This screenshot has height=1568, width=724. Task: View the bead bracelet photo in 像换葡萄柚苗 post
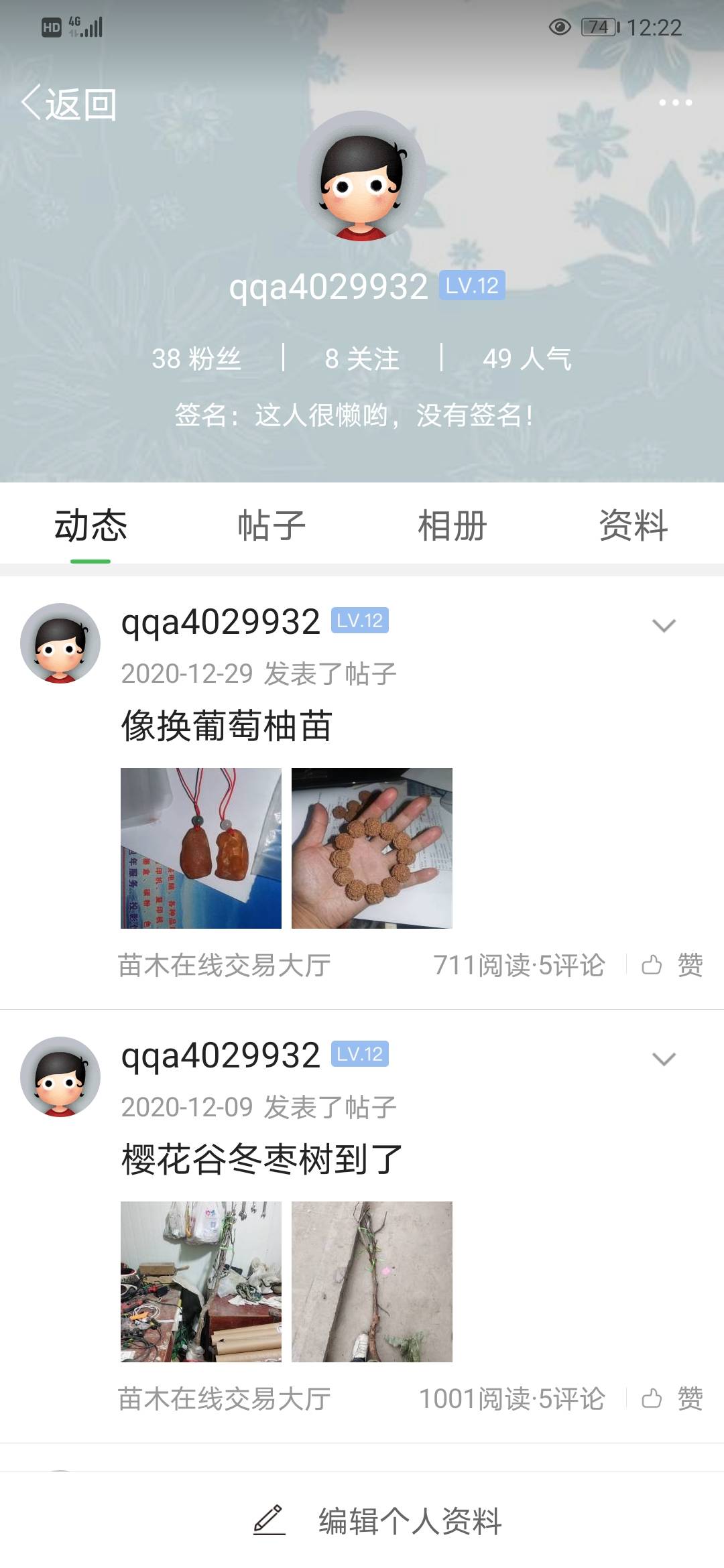(x=372, y=848)
